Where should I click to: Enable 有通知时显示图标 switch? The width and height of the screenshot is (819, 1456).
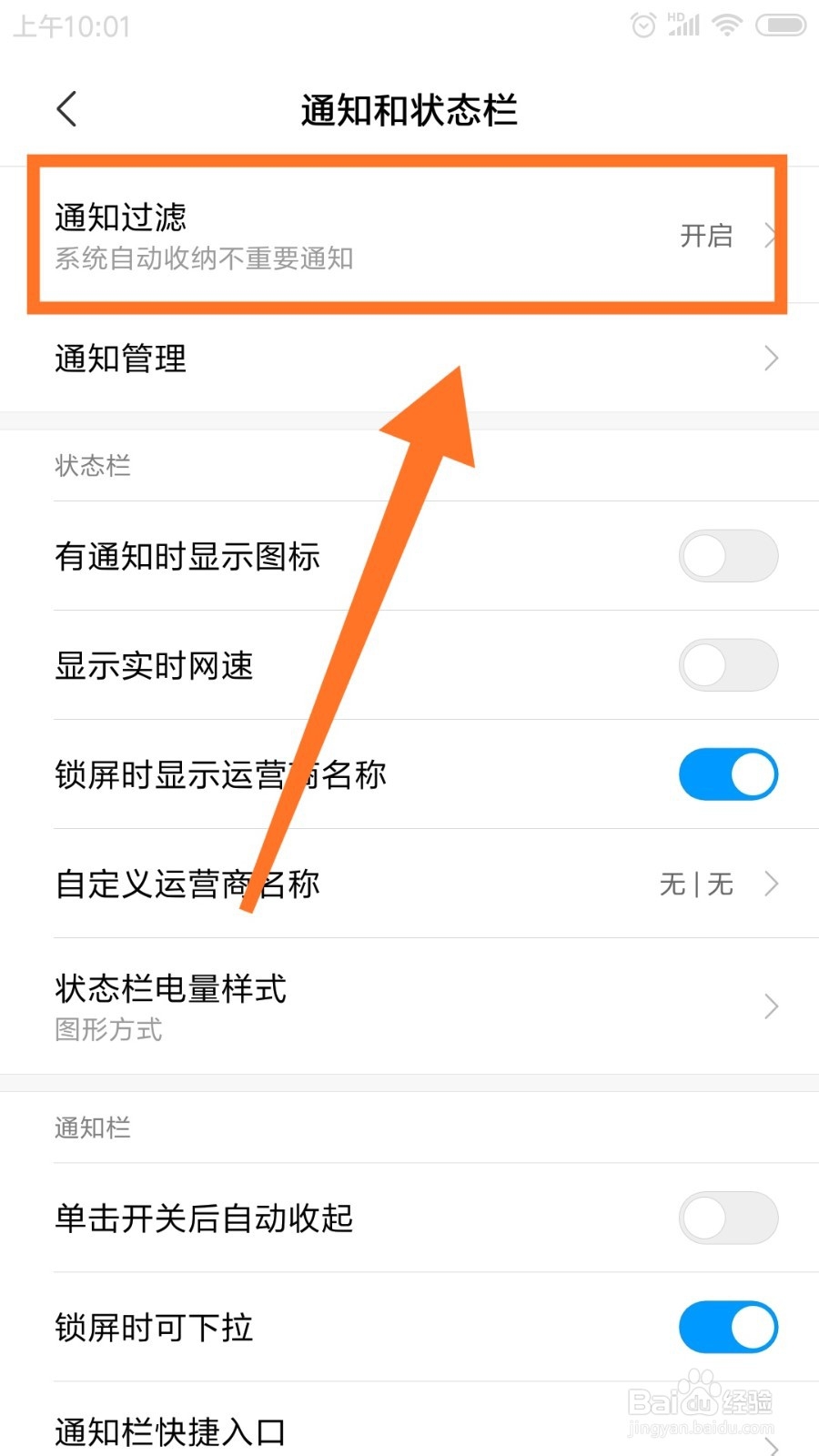pyautogui.click(x=727, y=555)
